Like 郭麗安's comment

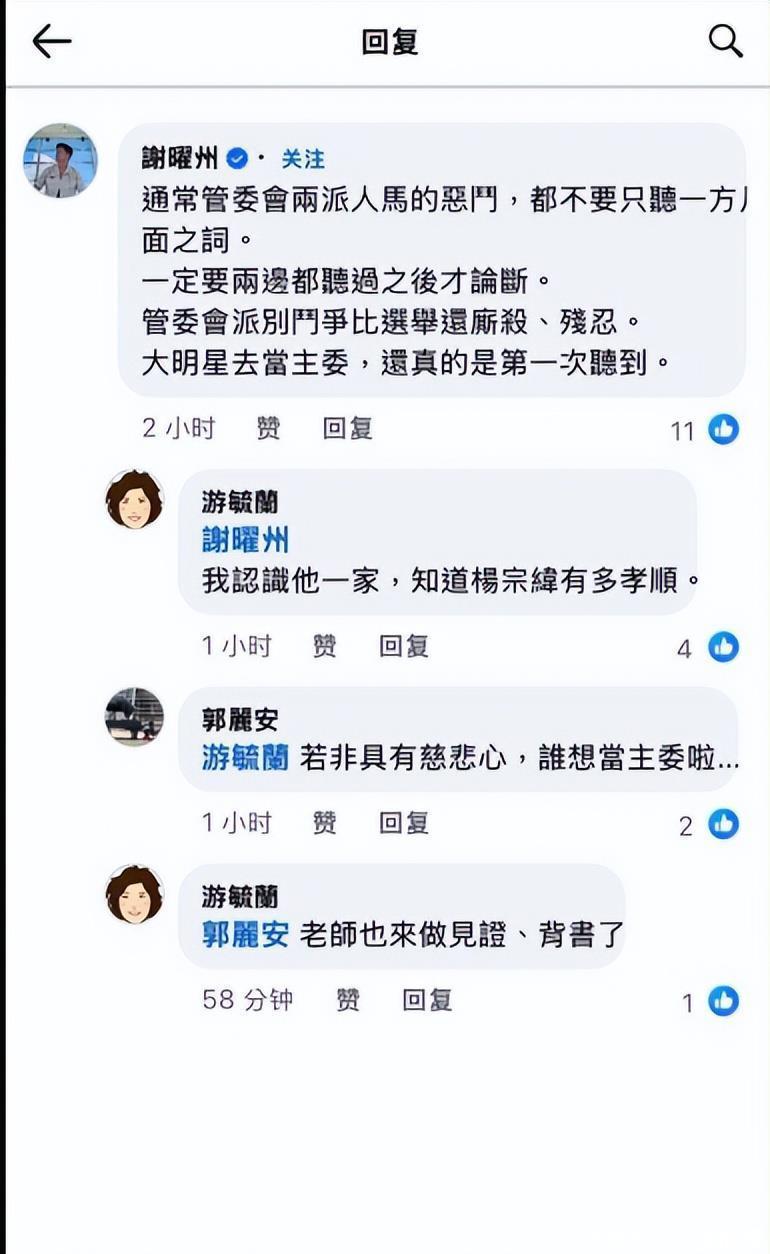pyautogui.click(x=324, y=823)
